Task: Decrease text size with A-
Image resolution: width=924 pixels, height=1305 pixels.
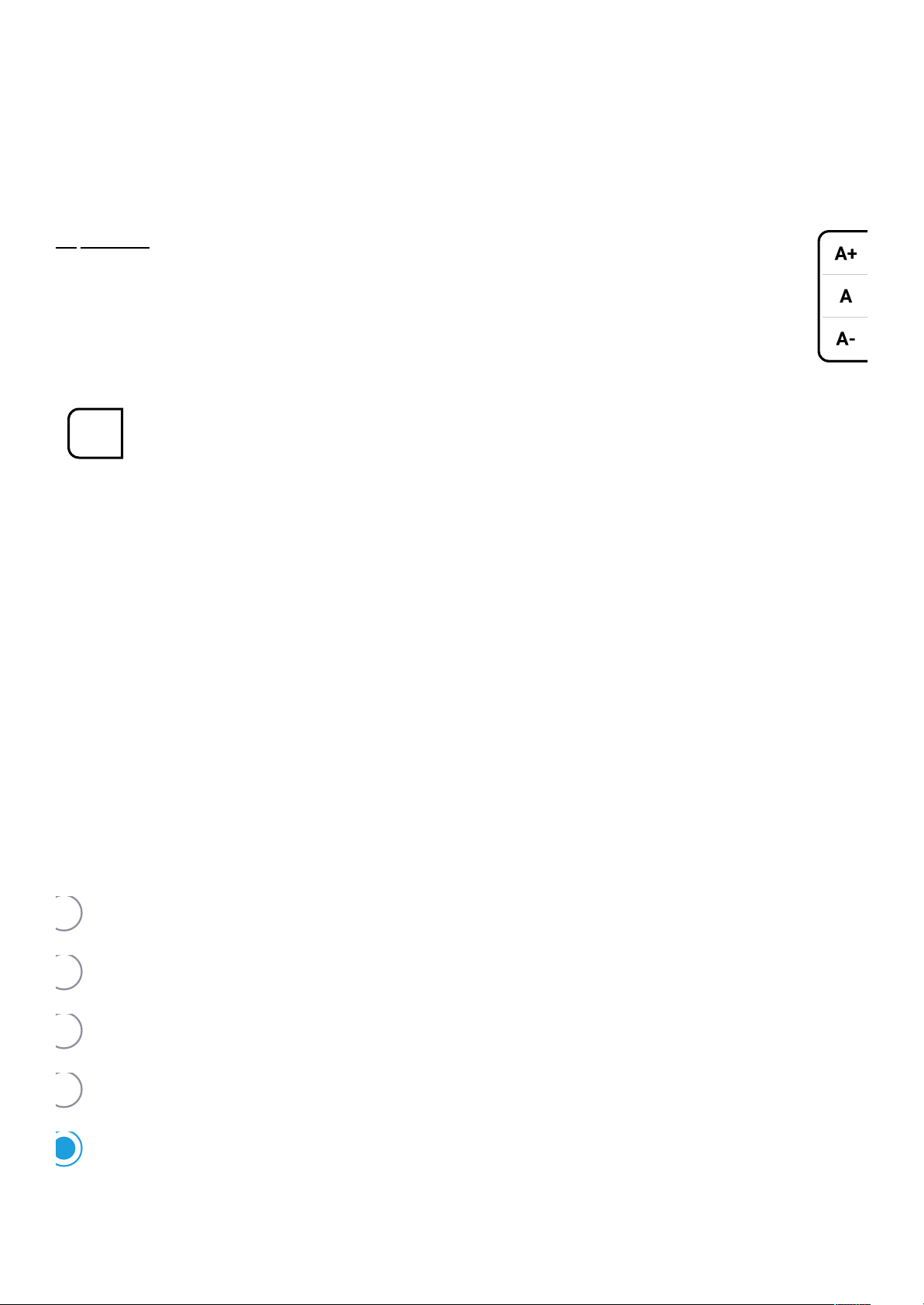Action: coord(845,338)
